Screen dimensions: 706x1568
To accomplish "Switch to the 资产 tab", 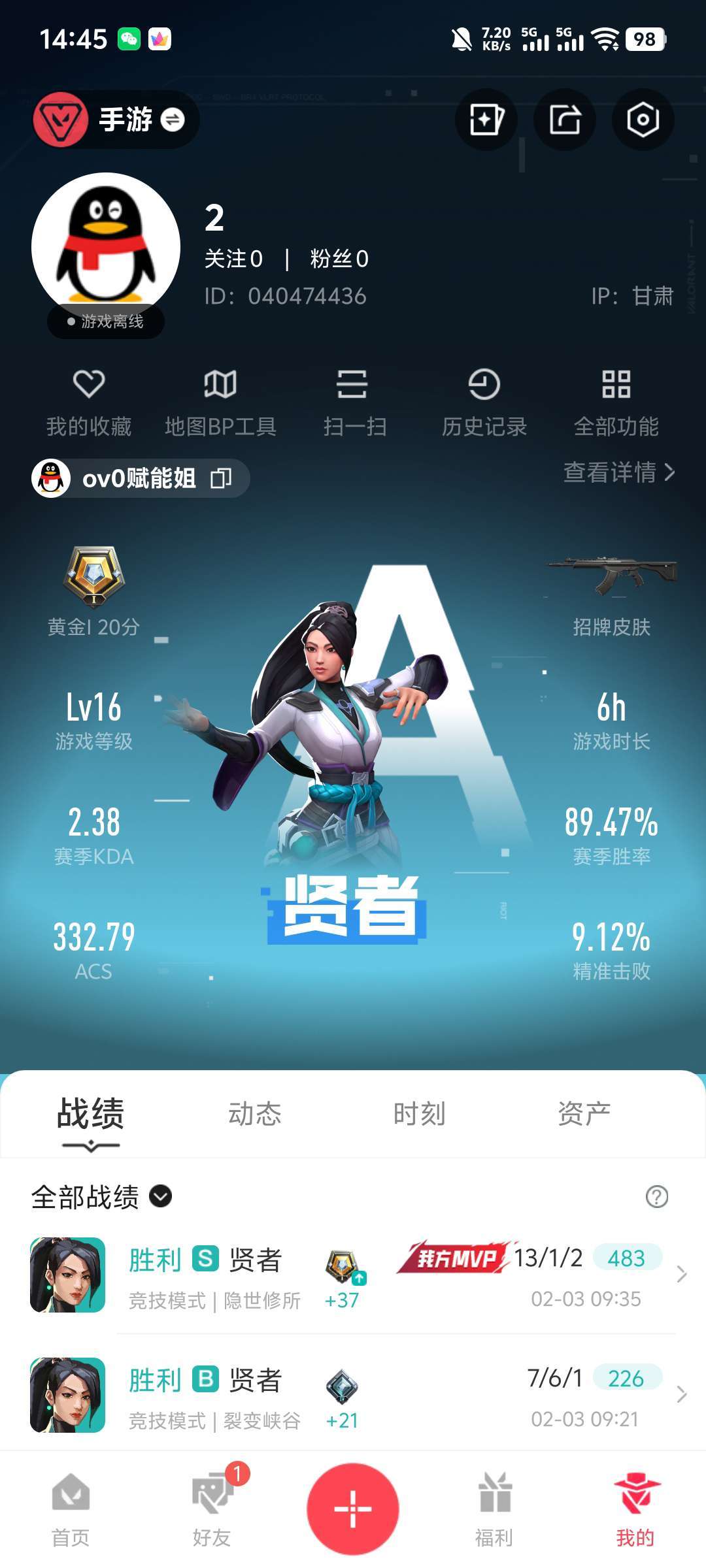I will click(584, 1114).
